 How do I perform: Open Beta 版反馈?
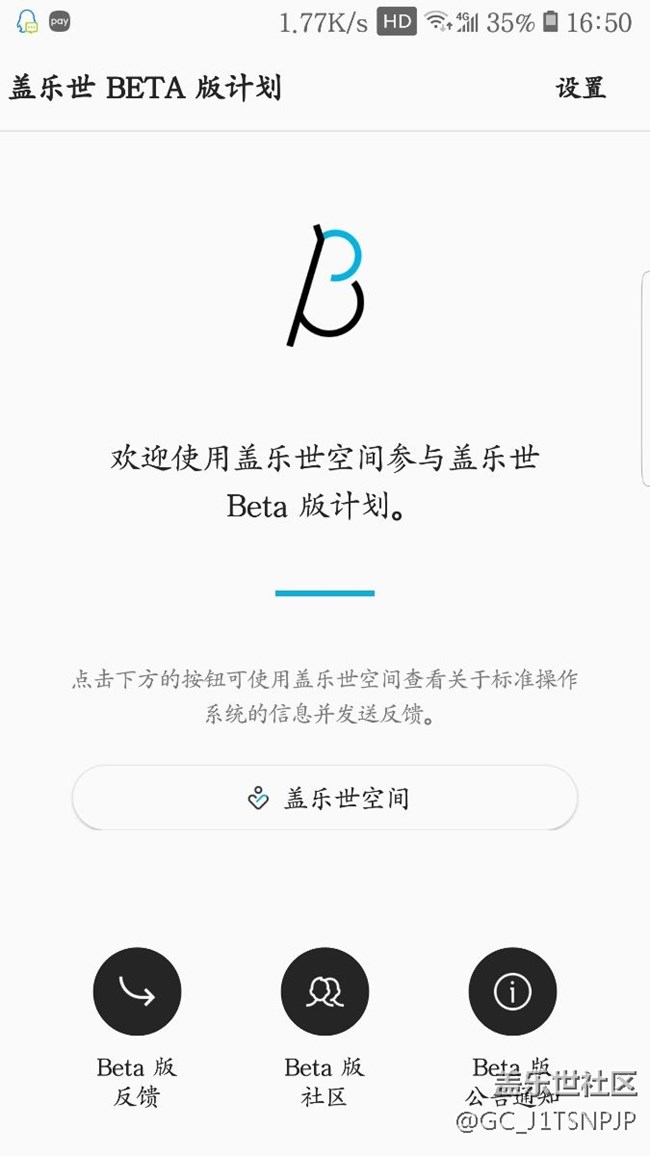click(137, 992)
